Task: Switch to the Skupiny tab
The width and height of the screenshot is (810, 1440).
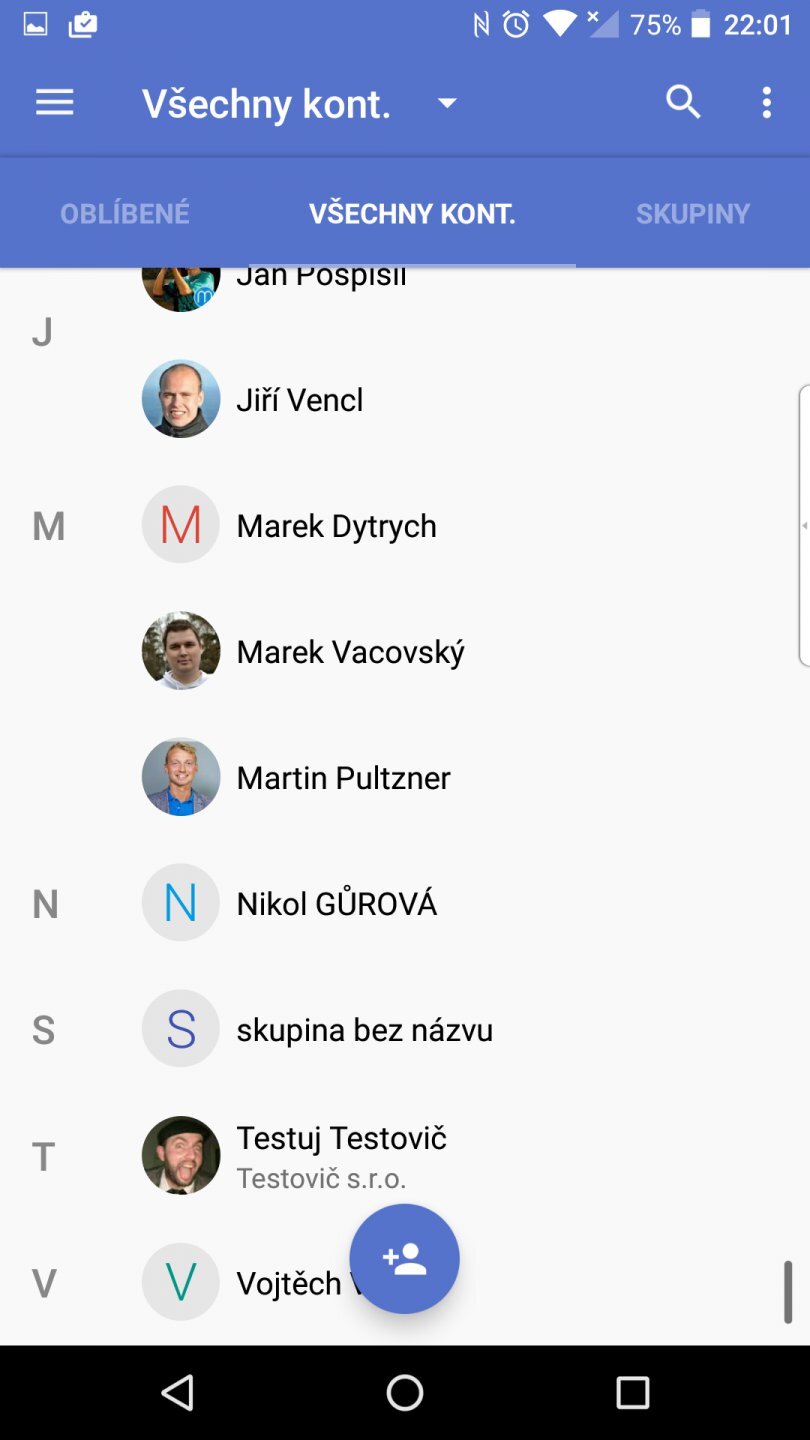Action: click(x=692, y=213)
